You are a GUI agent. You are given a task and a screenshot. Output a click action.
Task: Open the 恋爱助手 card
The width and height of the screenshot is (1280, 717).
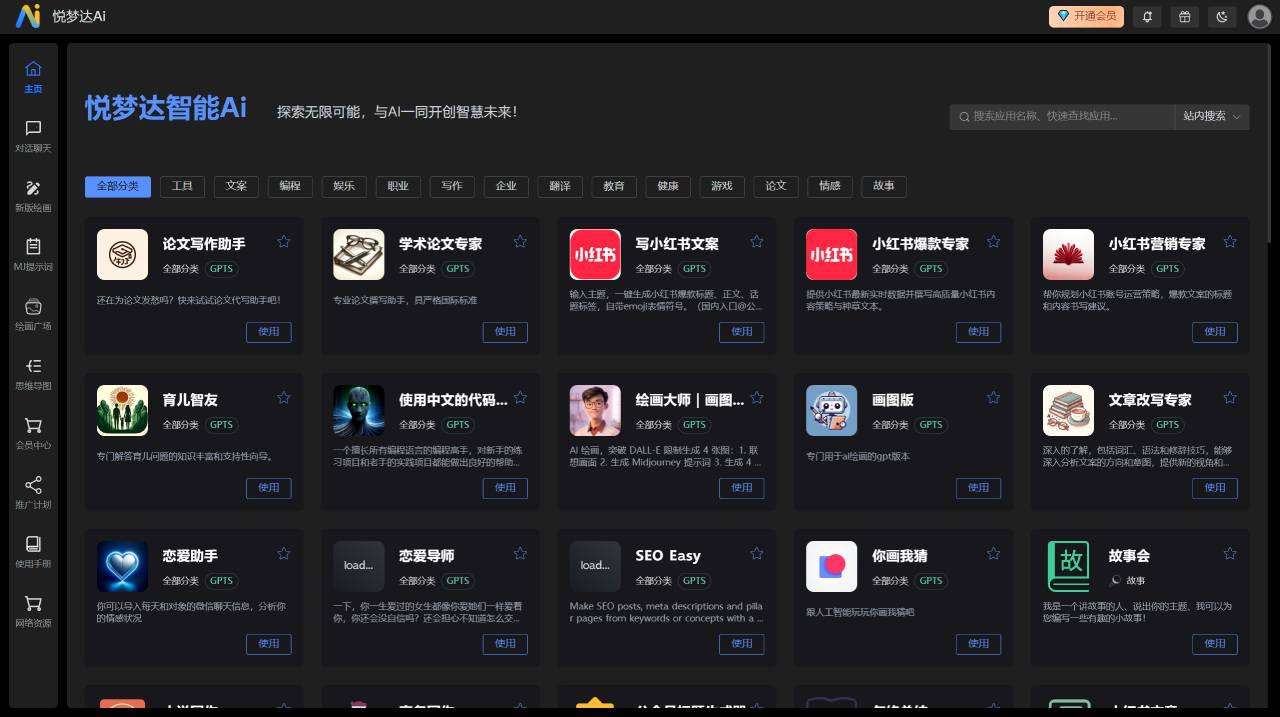click(189, 556)
